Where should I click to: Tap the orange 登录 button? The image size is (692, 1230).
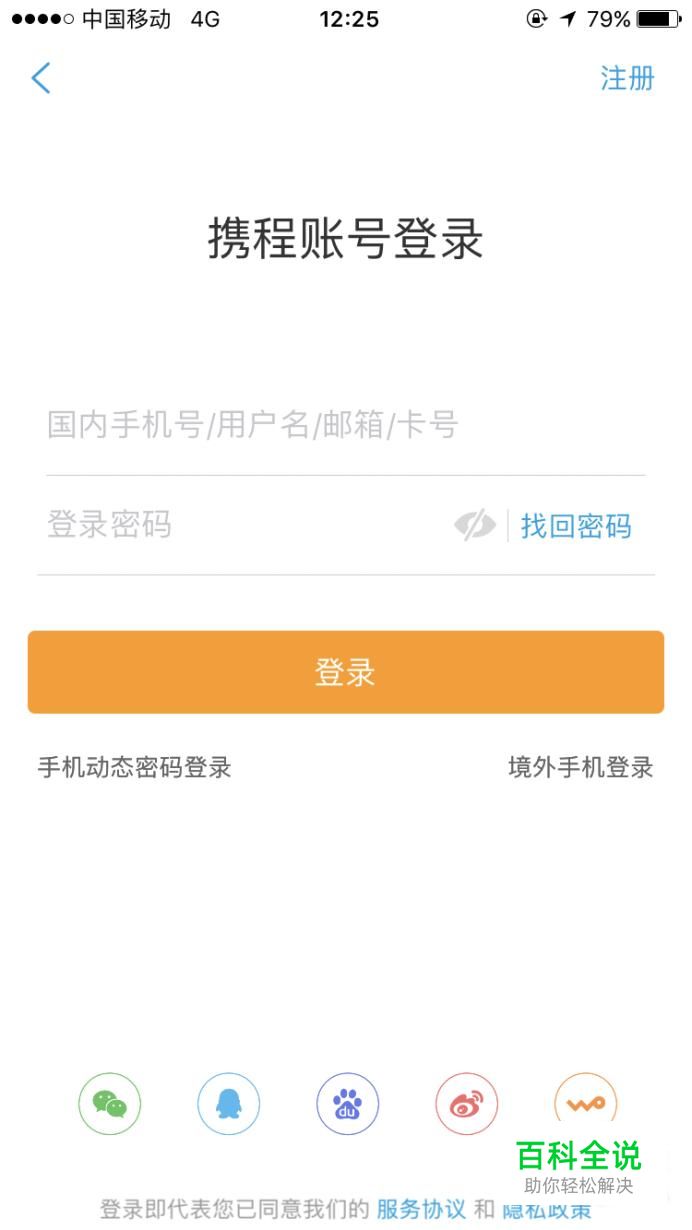pyautogui.click(x=346, y=672)
